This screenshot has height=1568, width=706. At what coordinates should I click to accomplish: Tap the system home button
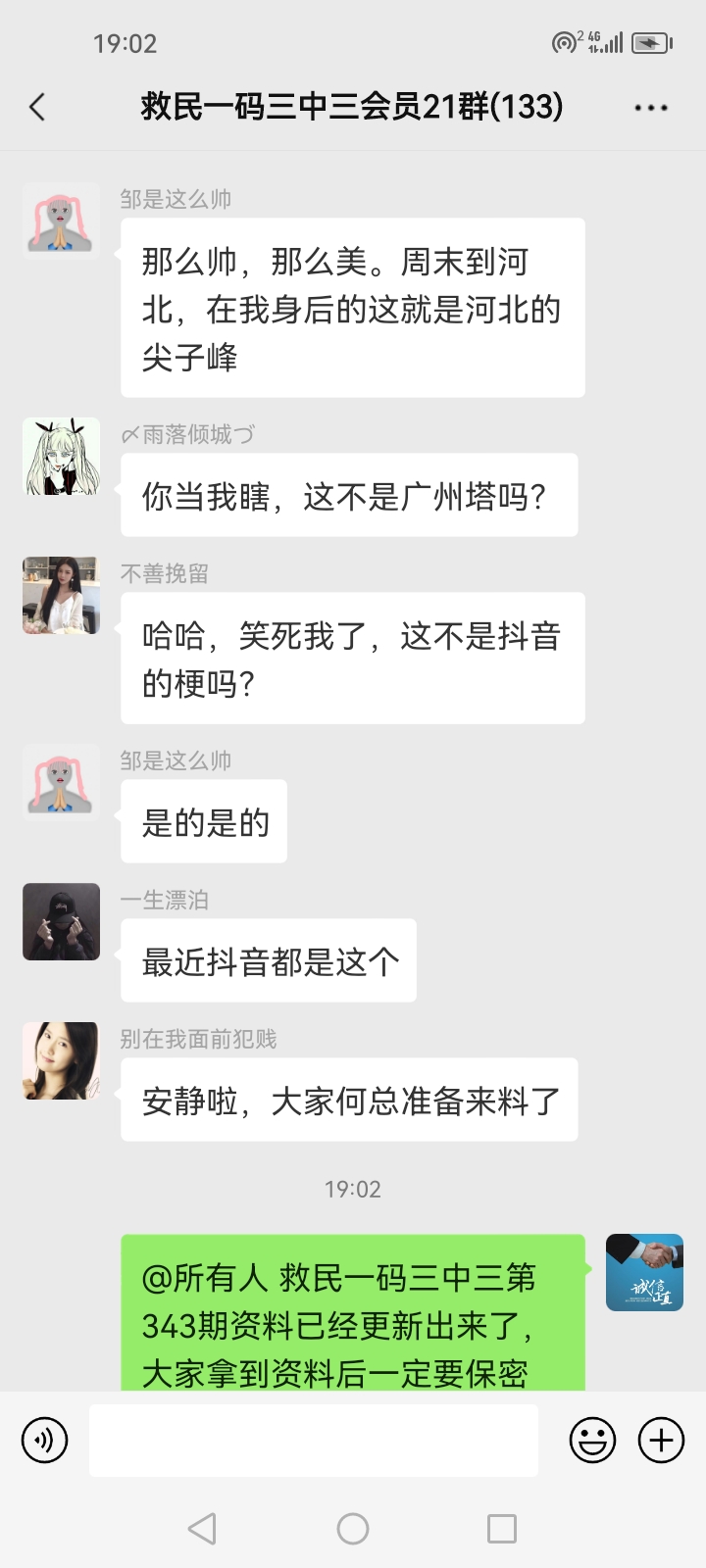tap(353, 1529)
